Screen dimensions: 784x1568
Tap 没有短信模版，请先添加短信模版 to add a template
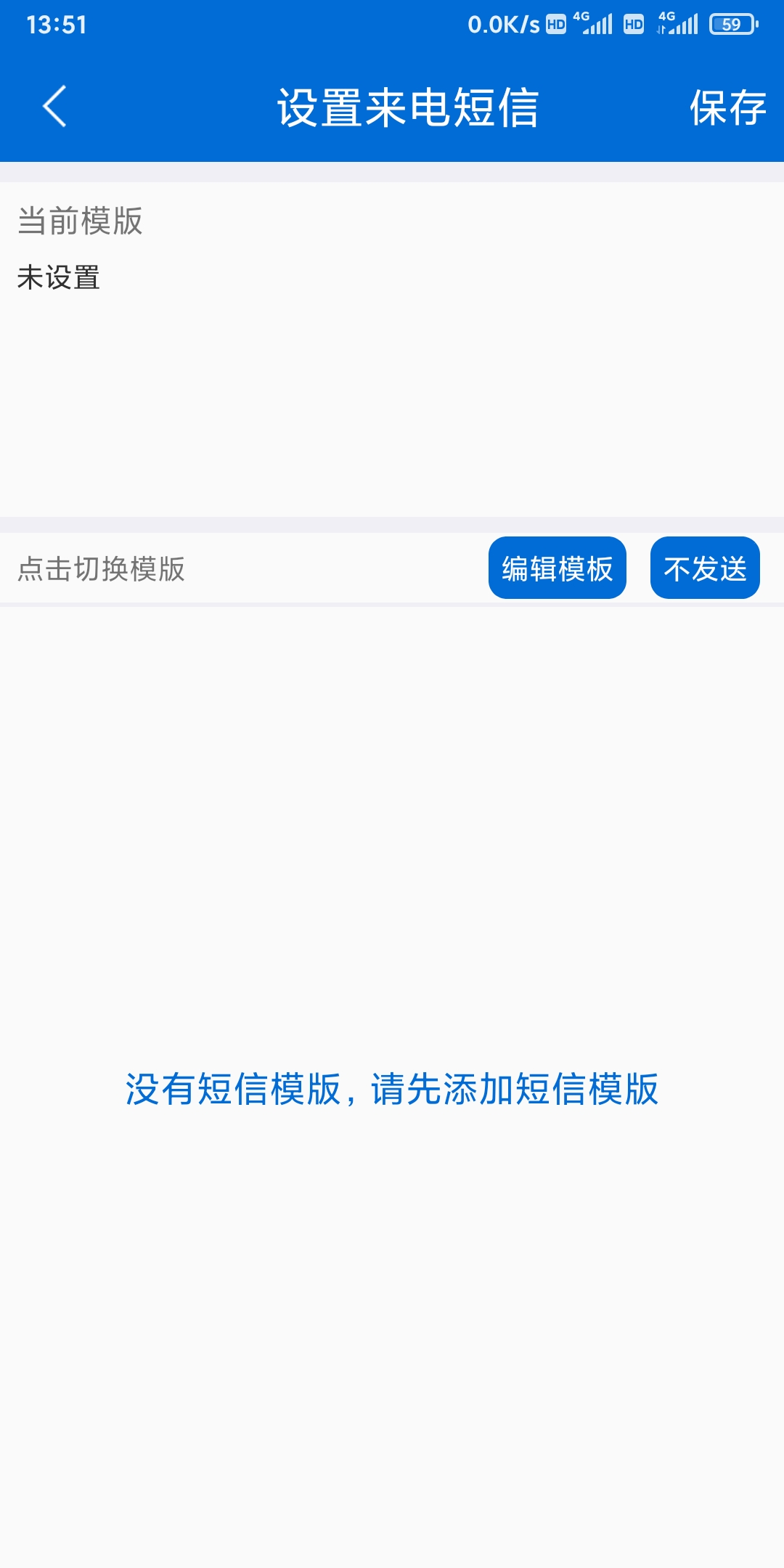pos(392,1089)
